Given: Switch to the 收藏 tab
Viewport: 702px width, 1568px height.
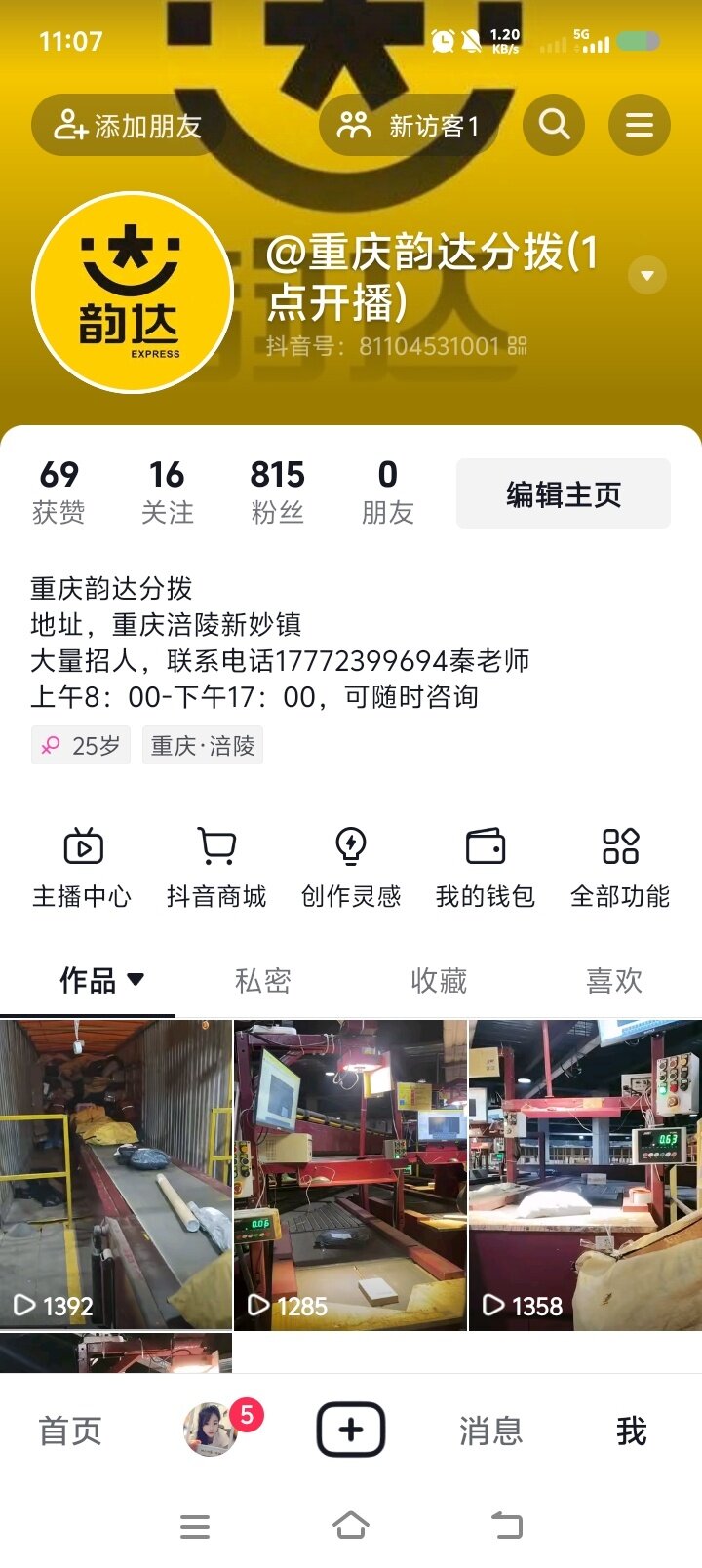Looking at the screenshot, I should (439, 980).
